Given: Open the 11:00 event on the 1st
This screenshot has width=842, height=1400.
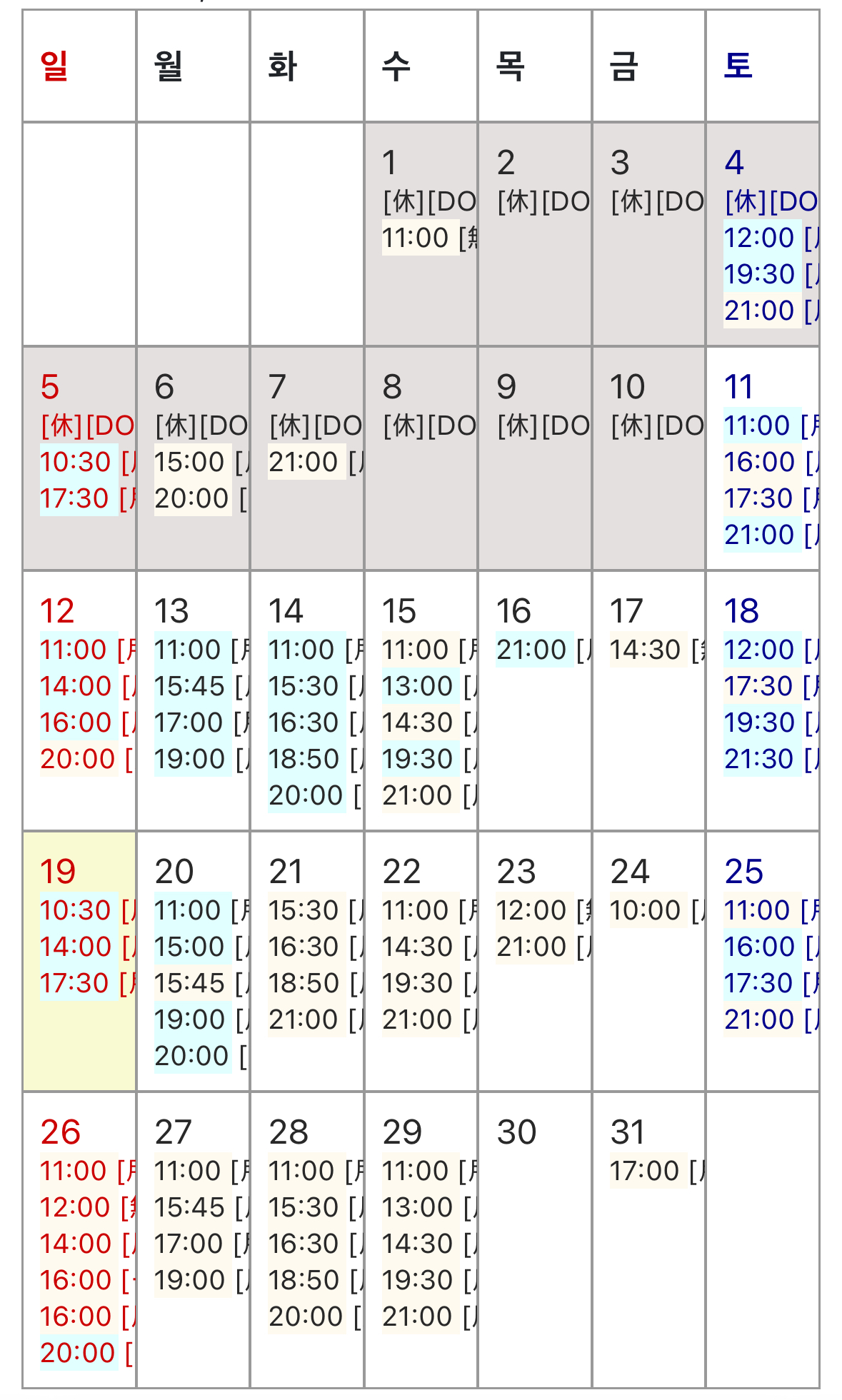Looking at the screenshot, I should [427, 238].
